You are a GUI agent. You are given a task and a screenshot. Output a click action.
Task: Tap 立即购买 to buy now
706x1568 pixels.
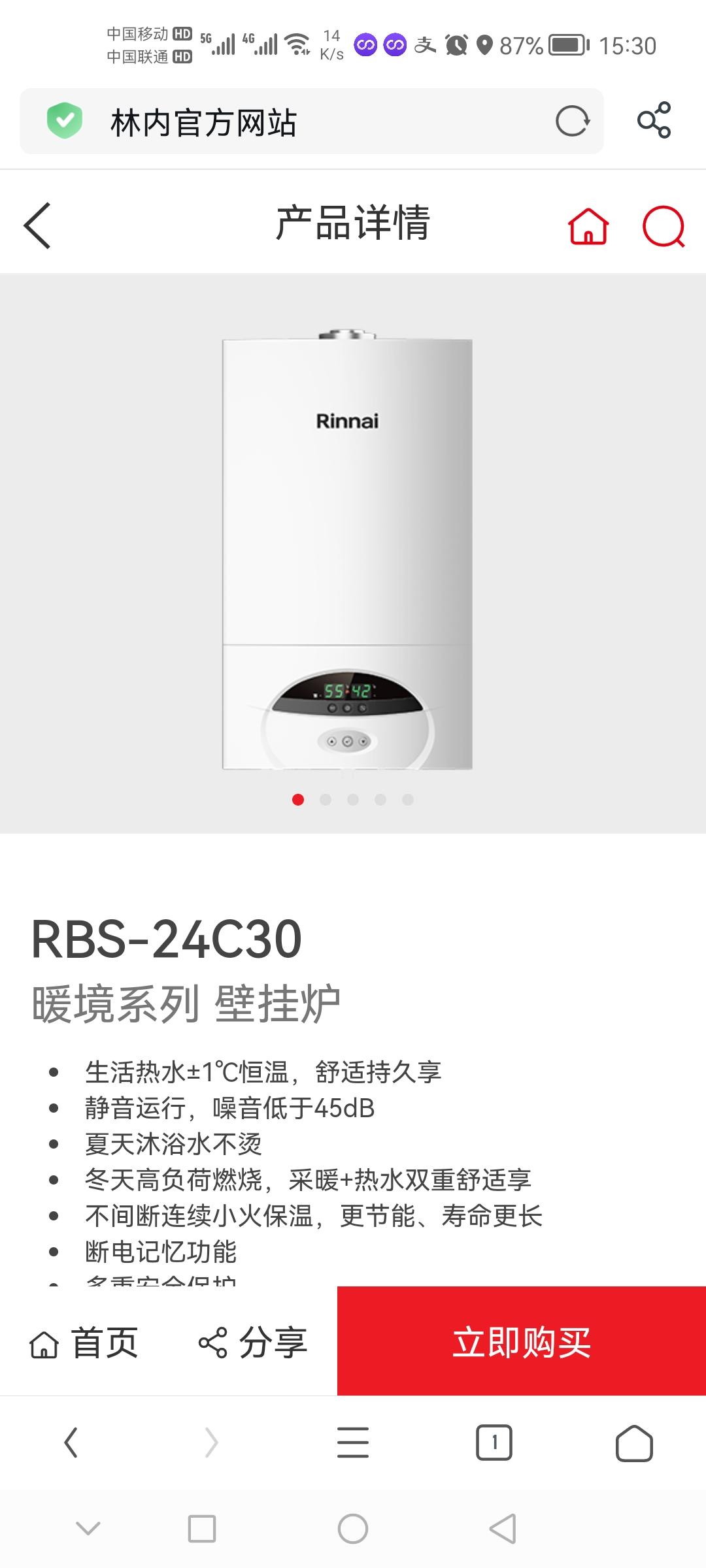[521, 1342]
